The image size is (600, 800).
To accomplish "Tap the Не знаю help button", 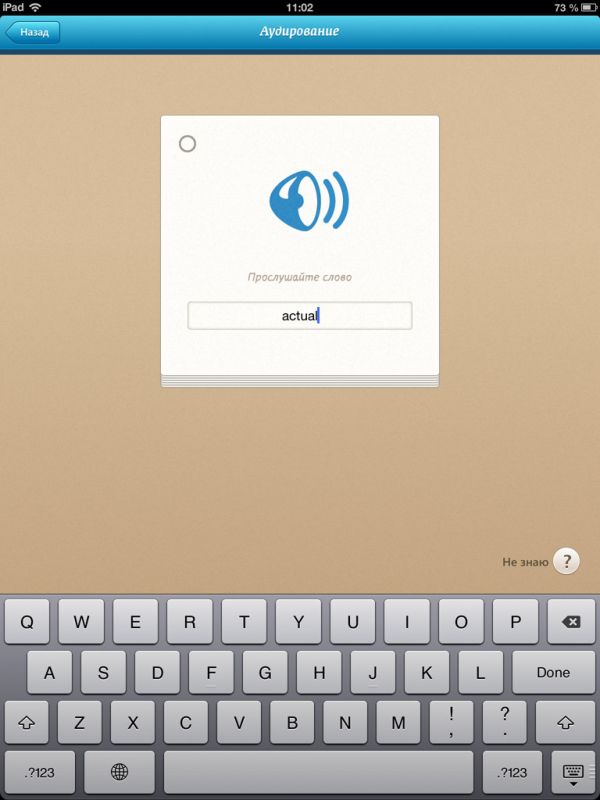I will pos(566,561).
